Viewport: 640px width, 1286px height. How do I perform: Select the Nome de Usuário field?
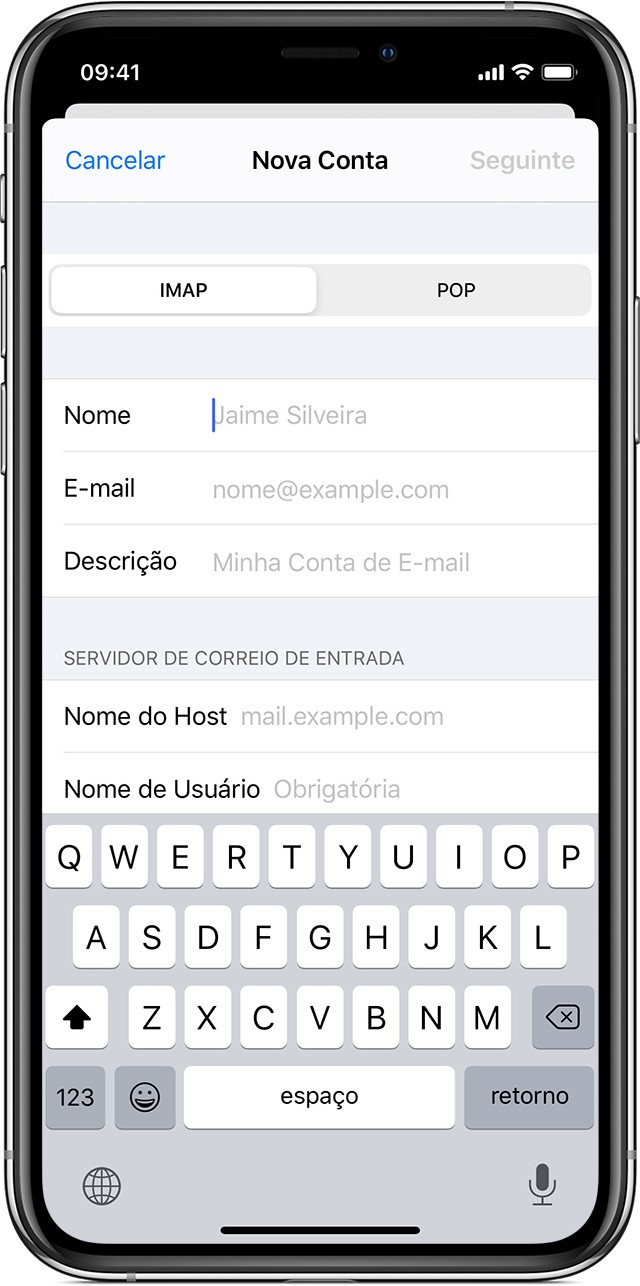pos(430,789)
